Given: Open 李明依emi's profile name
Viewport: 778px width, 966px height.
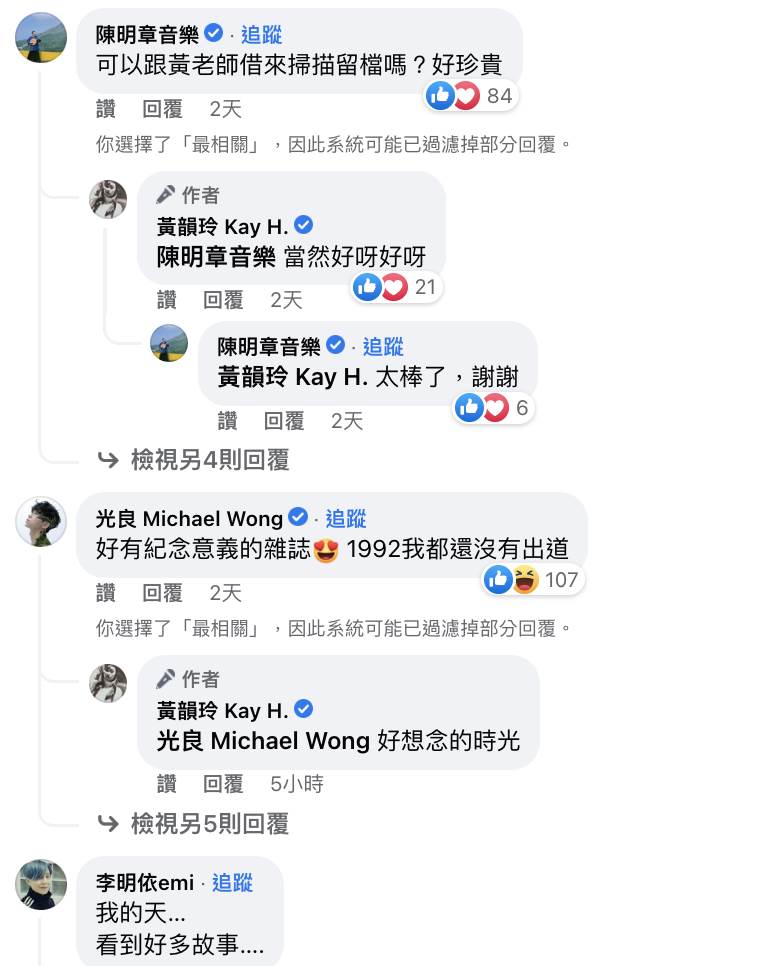Looking at the screenshot, I should (144, 882).
